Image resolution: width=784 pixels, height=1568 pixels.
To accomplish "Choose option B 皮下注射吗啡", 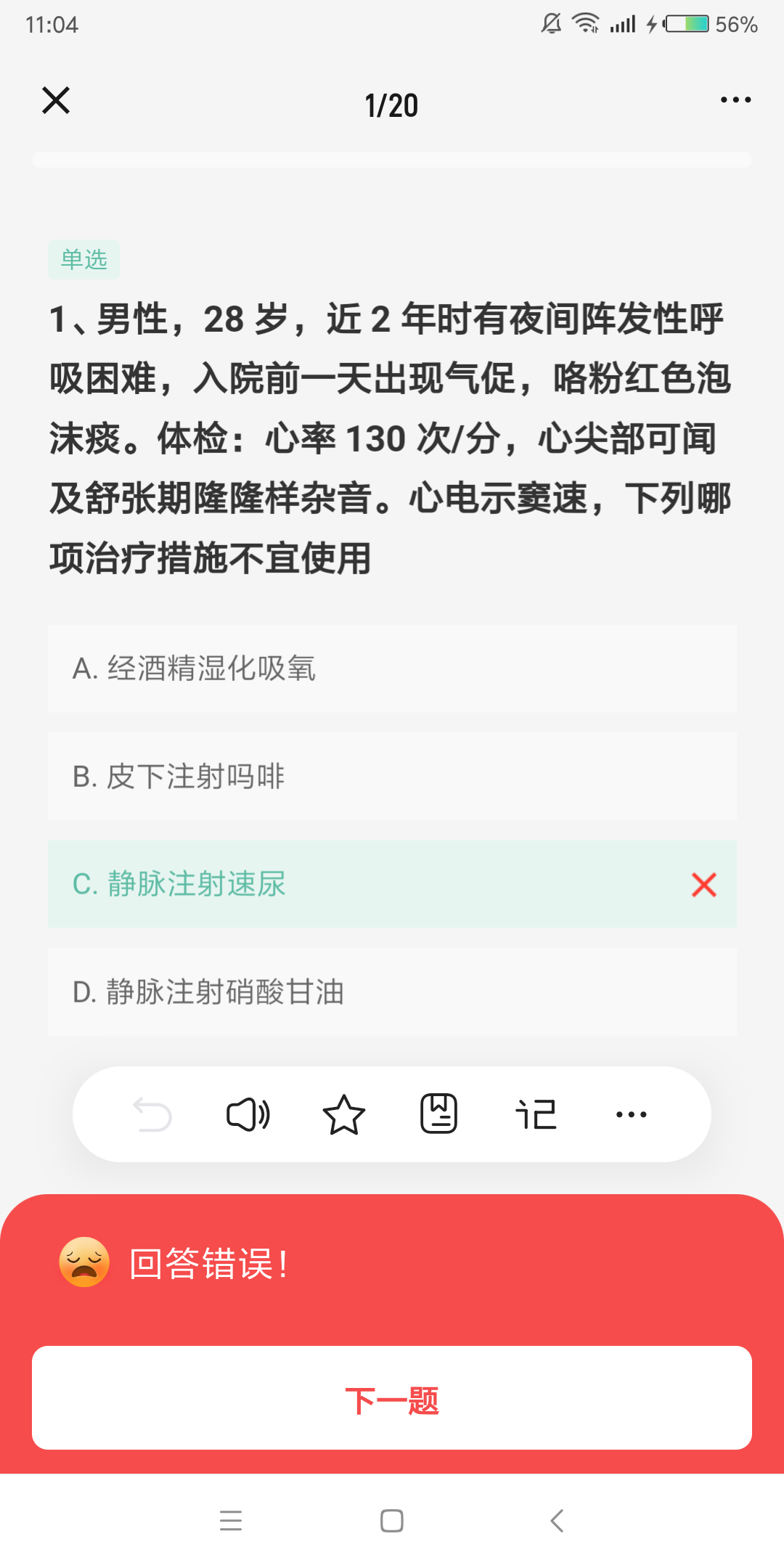I will coord(393,777).
